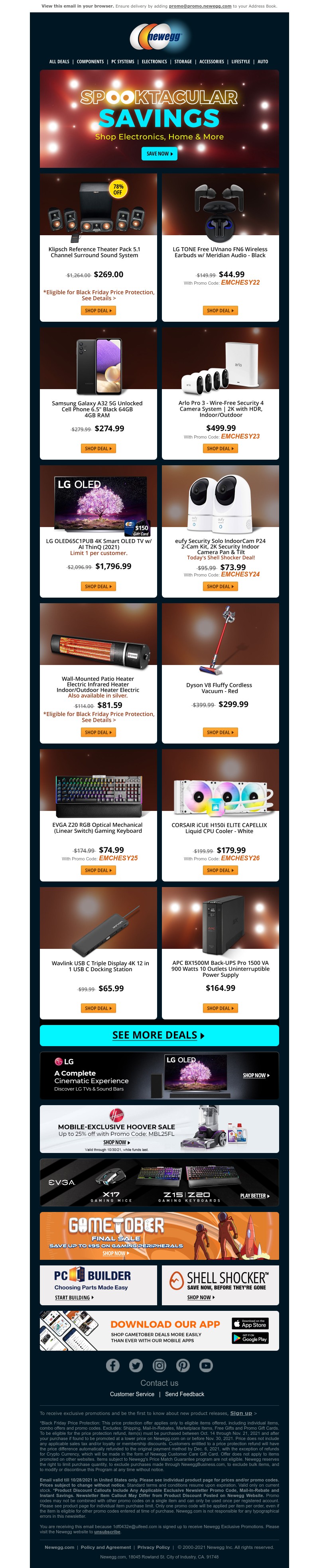Open the LG Cinematic Experience SHOP NOW banner
Viewport: 319px width, 1568px height.
point(256,1076)
